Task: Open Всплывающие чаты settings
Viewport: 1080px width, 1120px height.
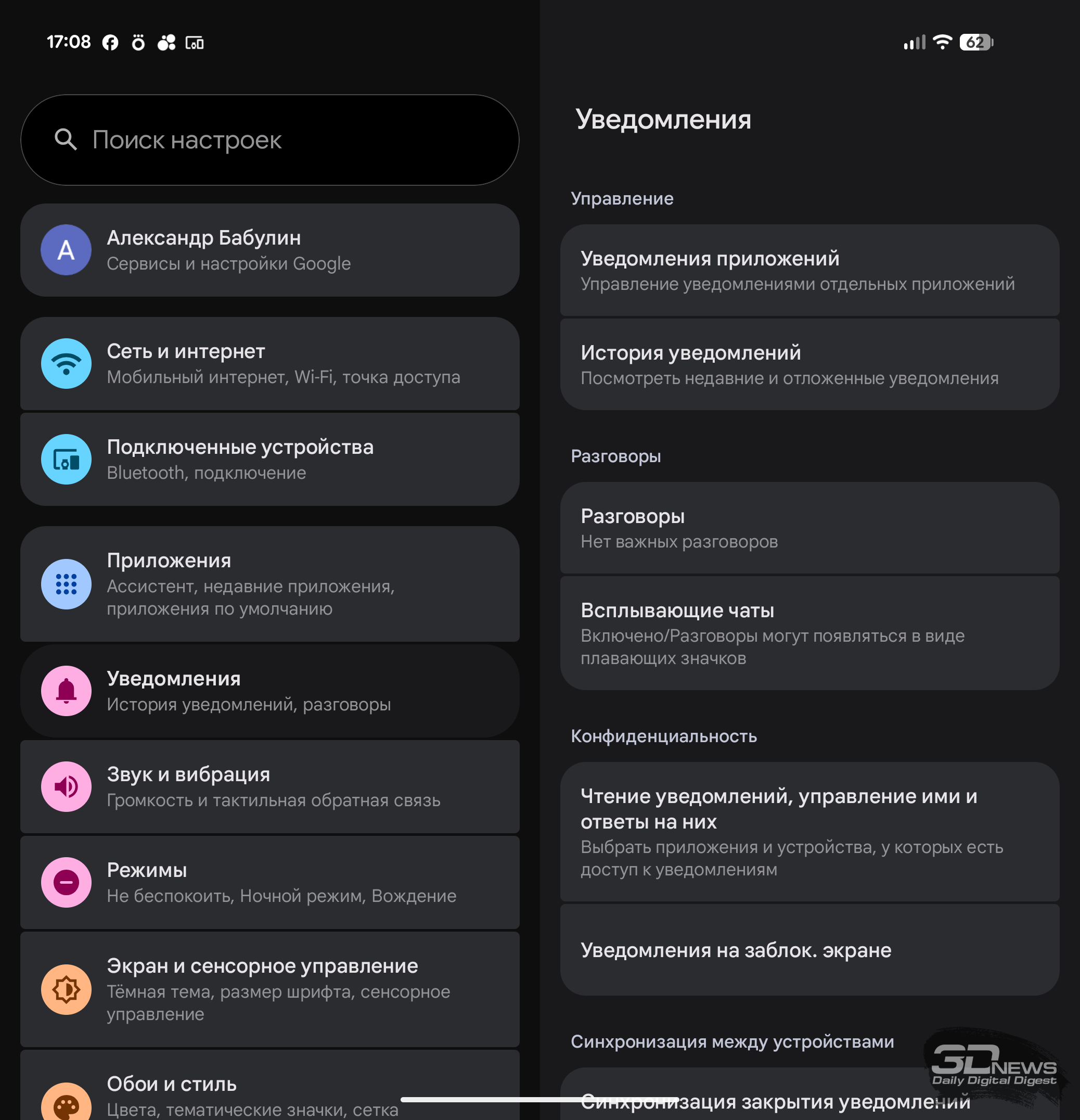Action: click(809, 633)
